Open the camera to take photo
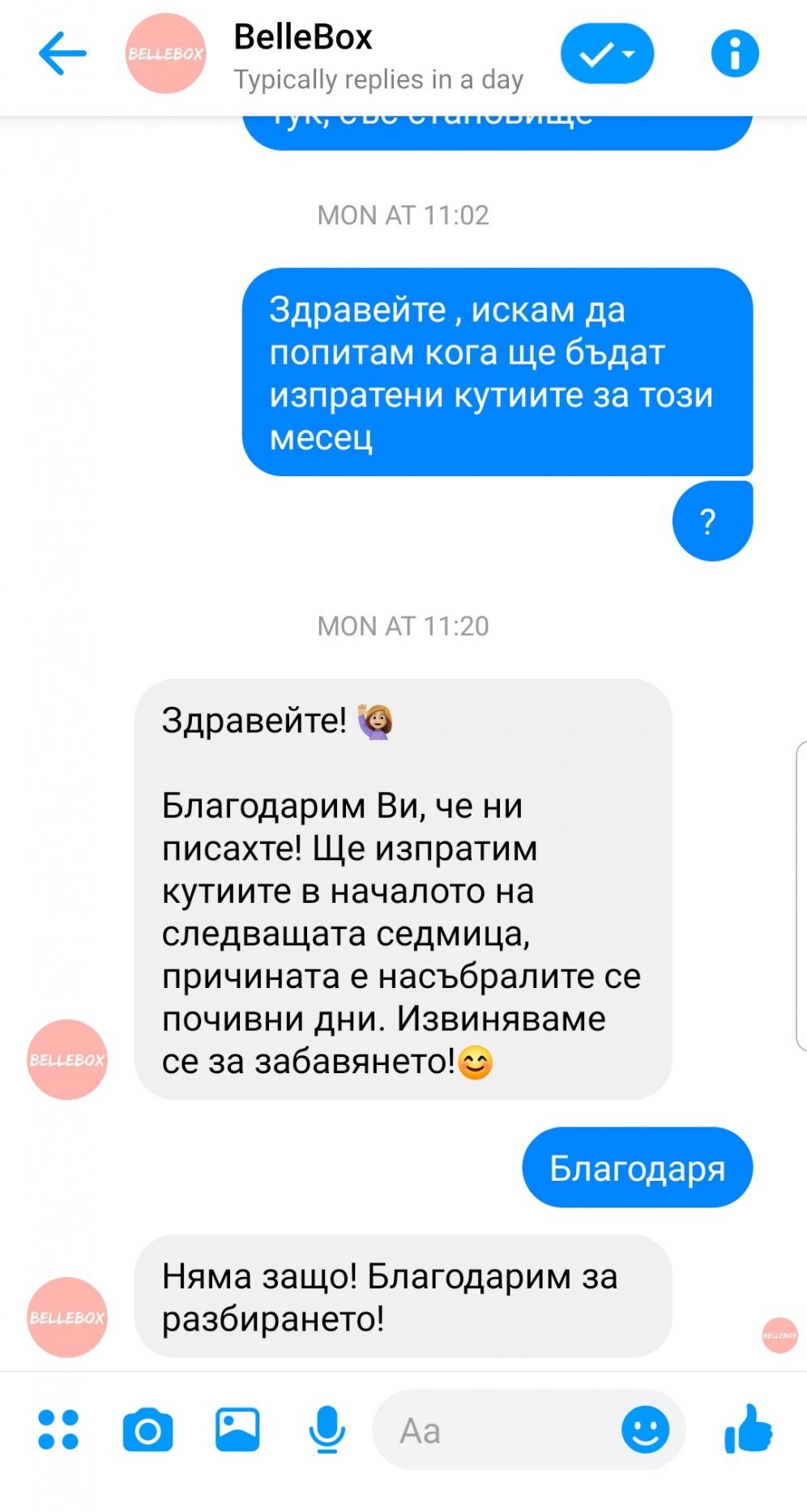Screen dimensions: 807x1512 (147, 1429)
